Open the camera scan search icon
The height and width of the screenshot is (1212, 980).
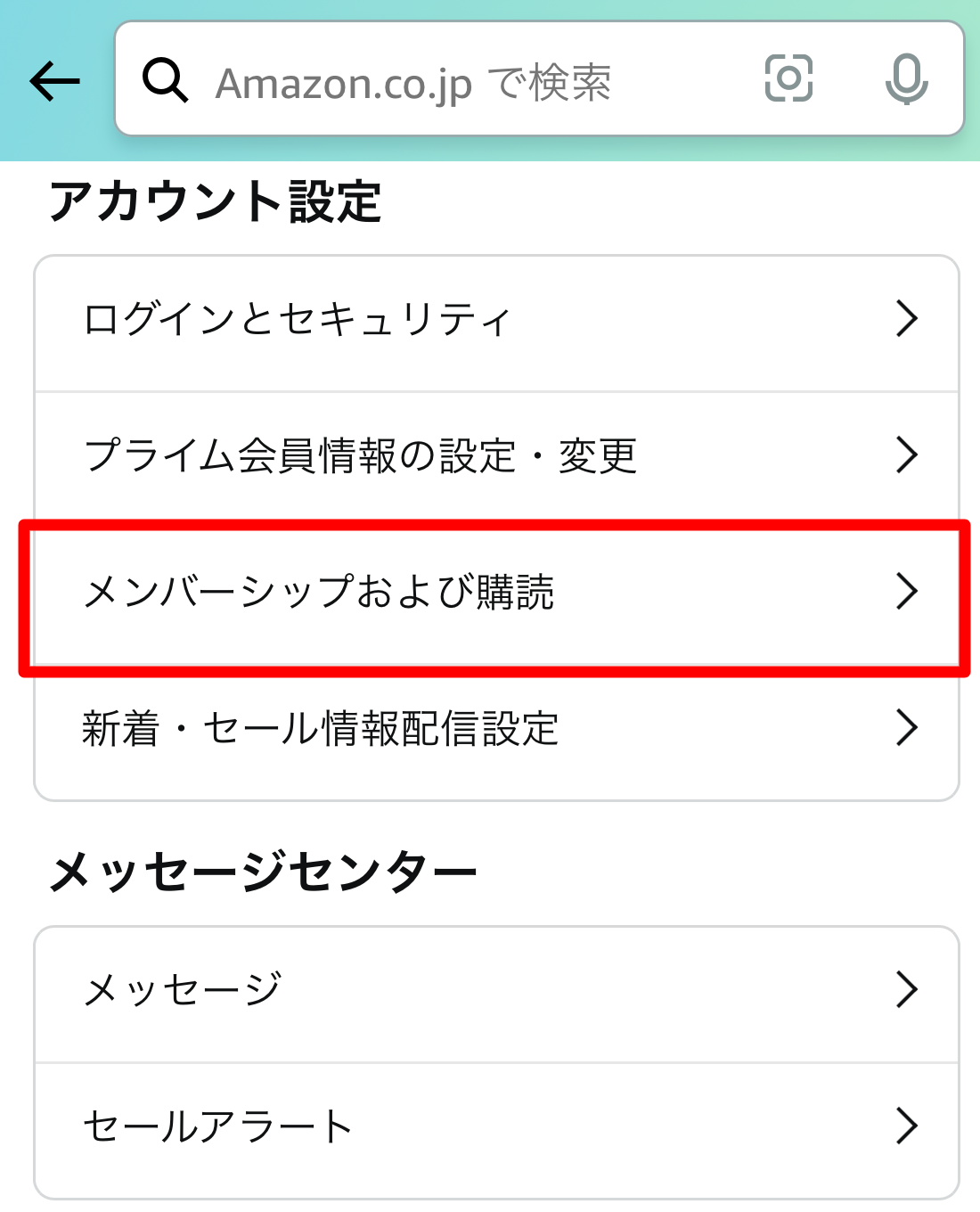click(788, 78)
